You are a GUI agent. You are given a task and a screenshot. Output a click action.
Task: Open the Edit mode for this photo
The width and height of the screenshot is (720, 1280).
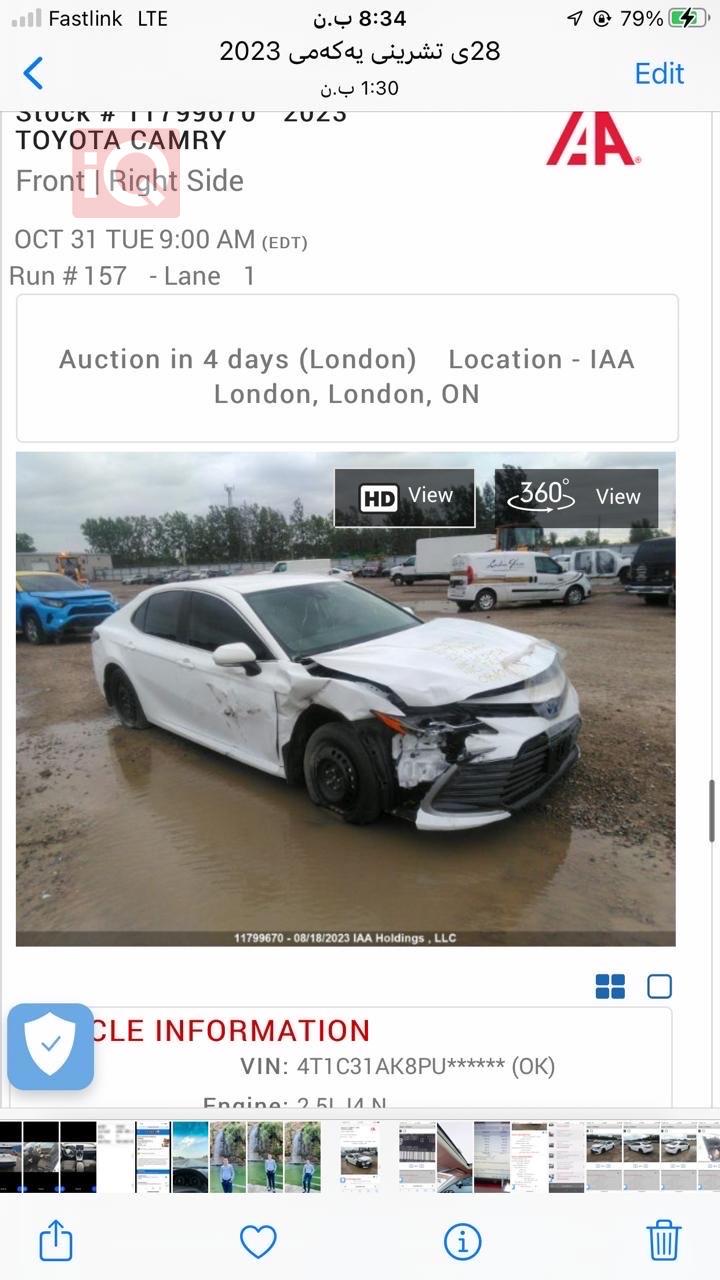(659, 73)
